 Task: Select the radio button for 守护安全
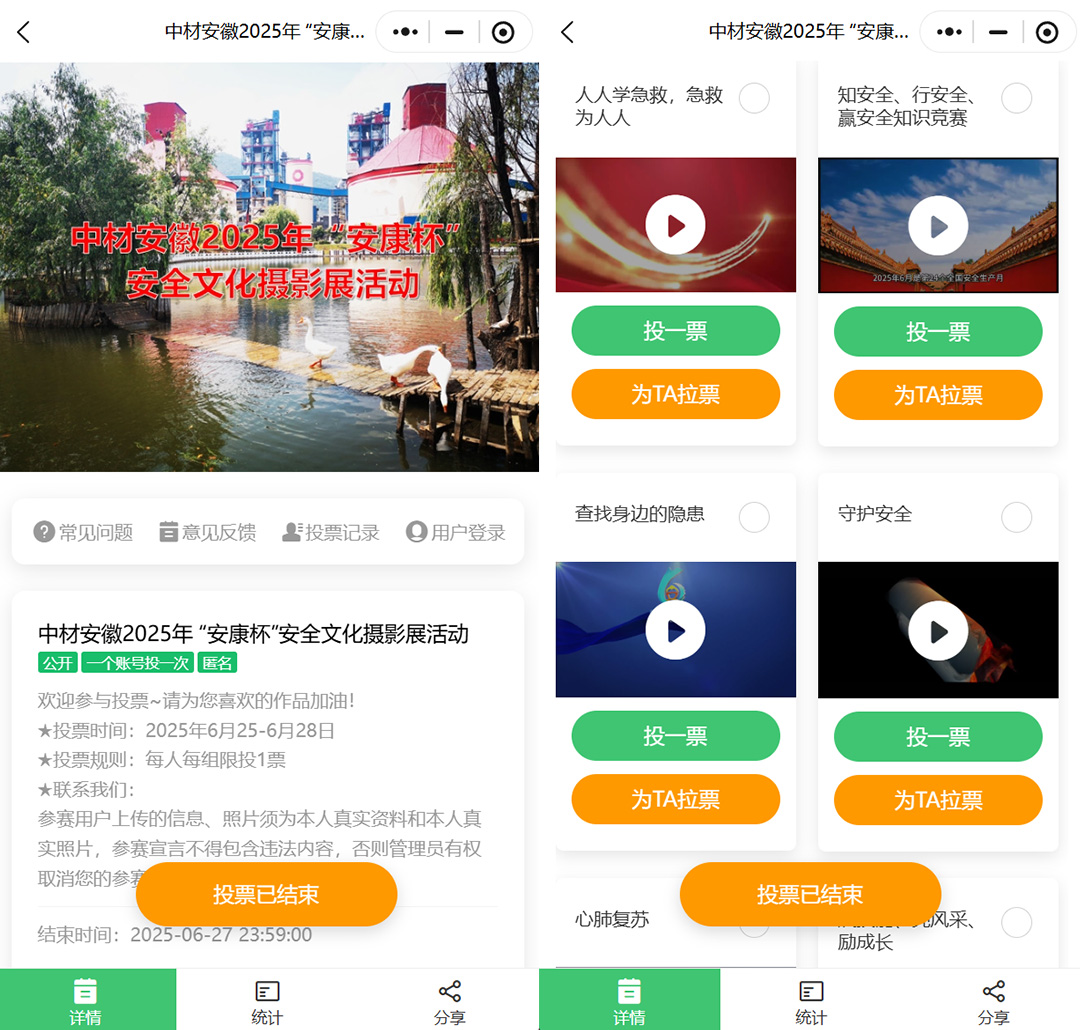click(1016, 517)
